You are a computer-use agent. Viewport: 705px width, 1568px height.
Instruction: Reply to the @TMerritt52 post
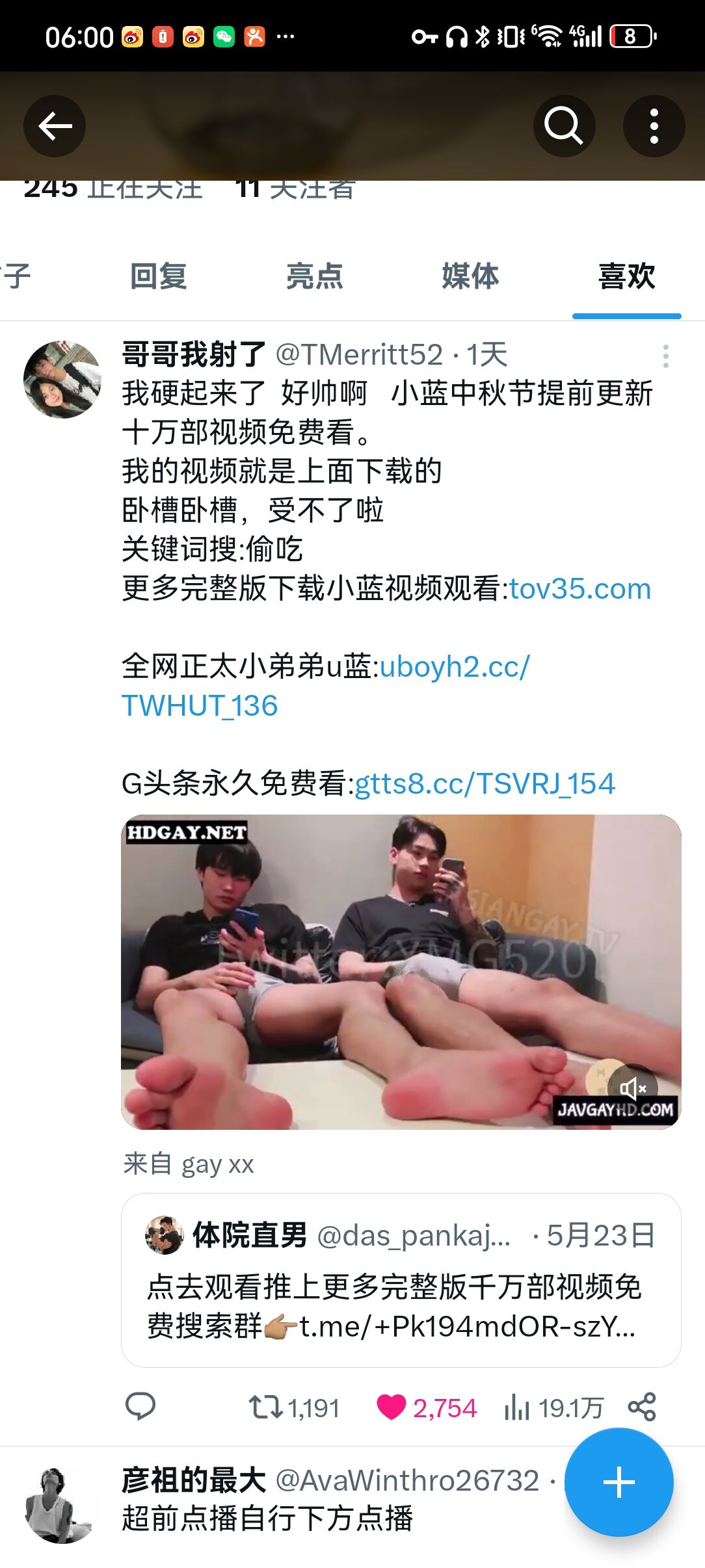(140, 1407)
